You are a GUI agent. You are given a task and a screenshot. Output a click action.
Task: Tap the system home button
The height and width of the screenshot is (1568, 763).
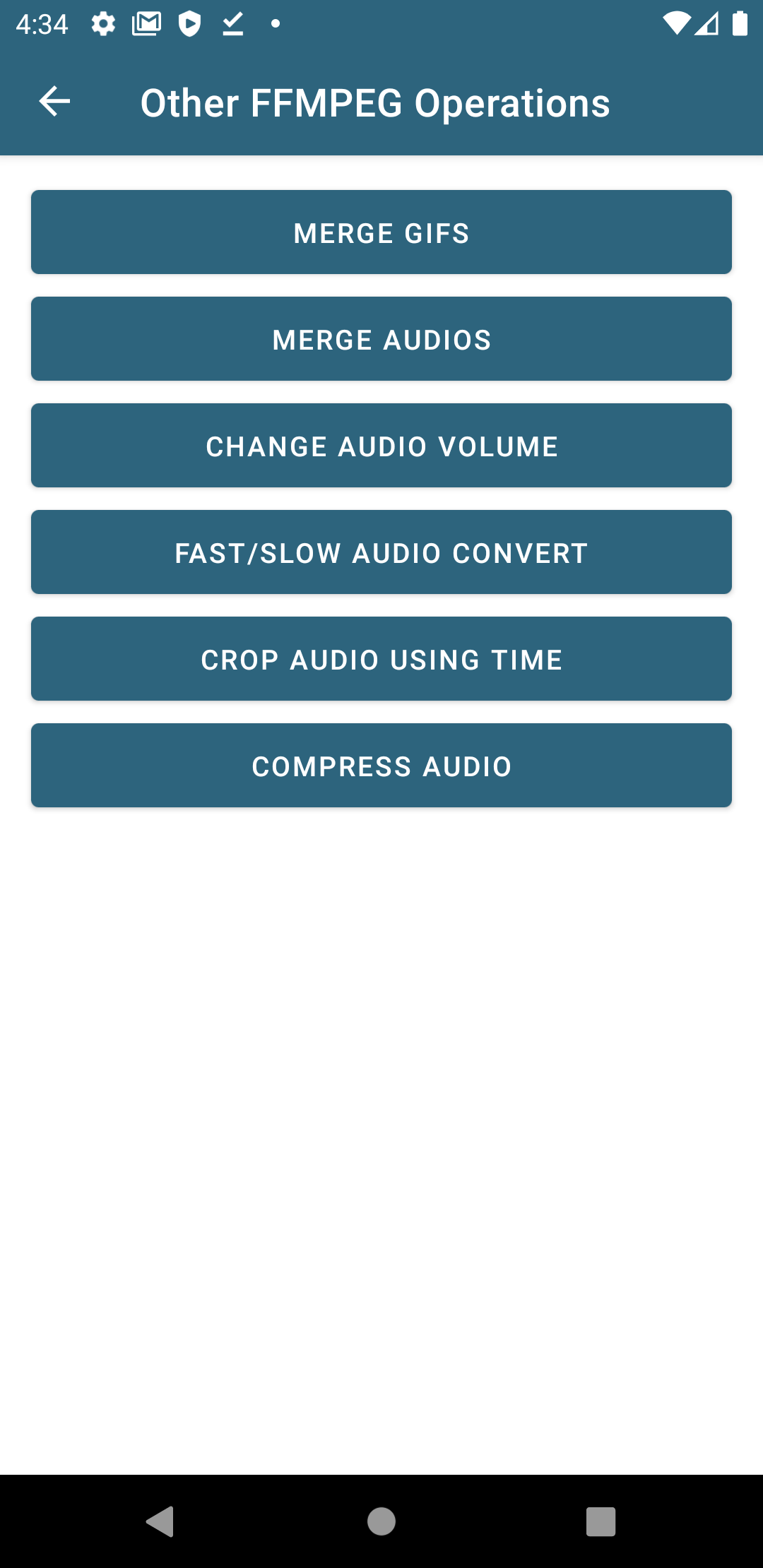(381, 1521)
